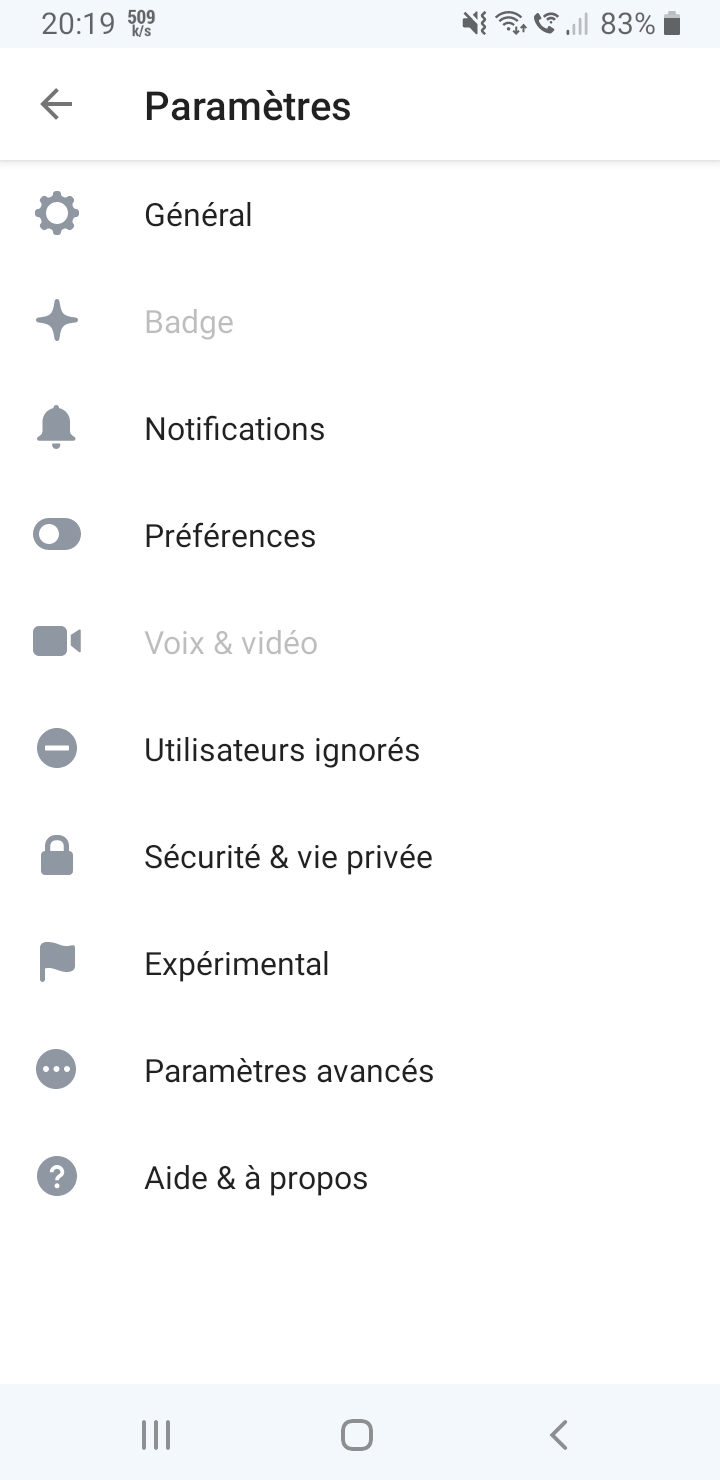Tap the question mark icon for Aide
The width and height of the screenshot is (720, 1480).
57,1176
